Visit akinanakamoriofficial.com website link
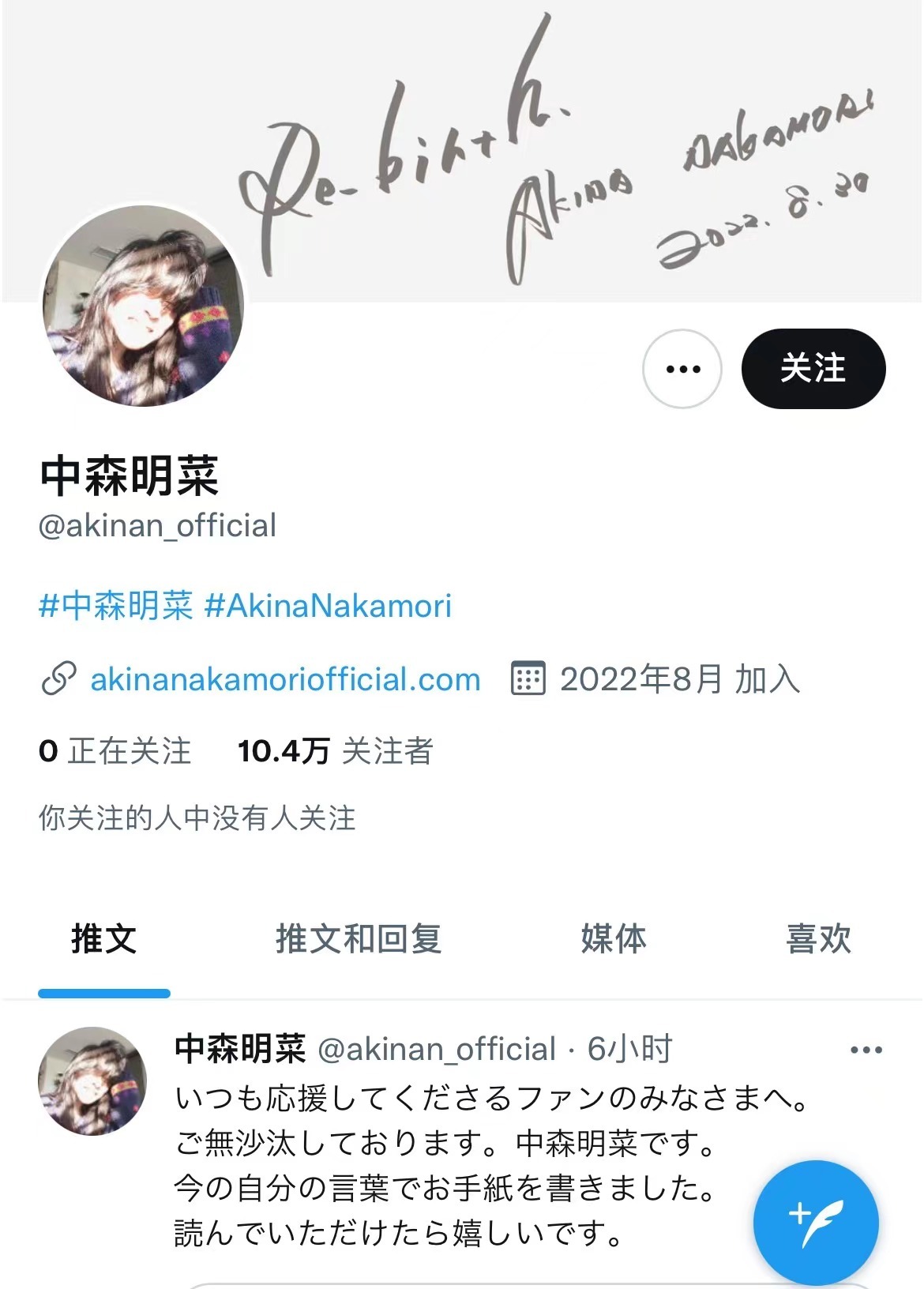Image resolution: width=924 pixels, height=1289 pixels. pyautogui.click(x=284, y=679)
